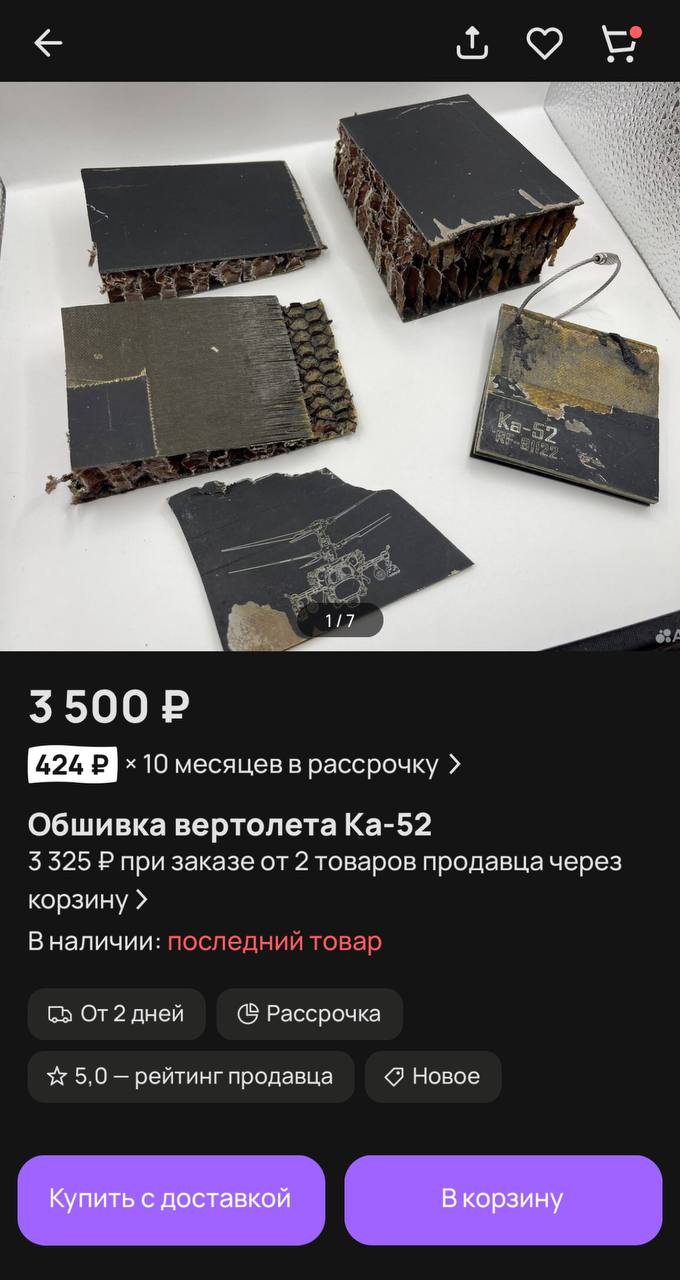The height and width of the screenshot is (1280, 680).
Task: View the seller rating 5,0 chip
Action: click(x=191, y=1076)
